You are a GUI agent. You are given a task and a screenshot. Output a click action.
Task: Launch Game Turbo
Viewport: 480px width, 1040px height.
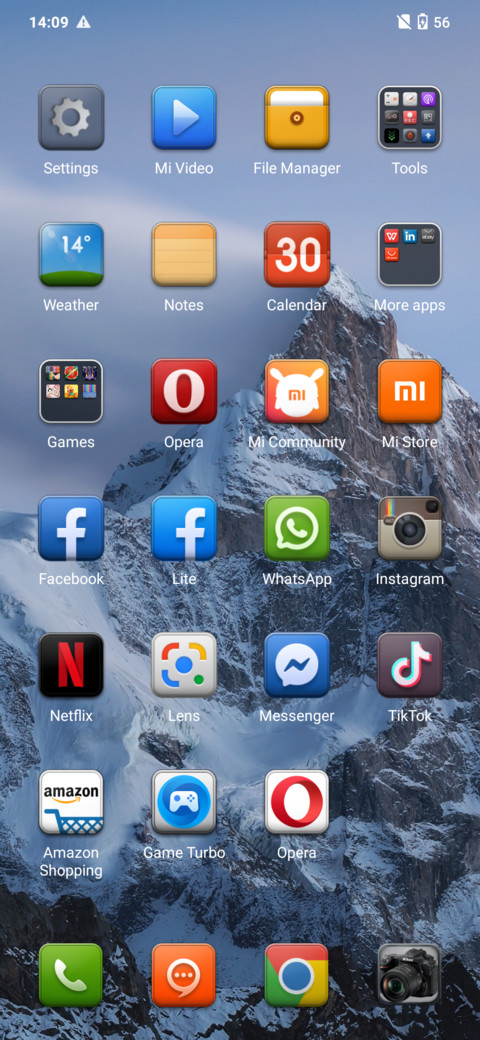click(x=184, y=802)
